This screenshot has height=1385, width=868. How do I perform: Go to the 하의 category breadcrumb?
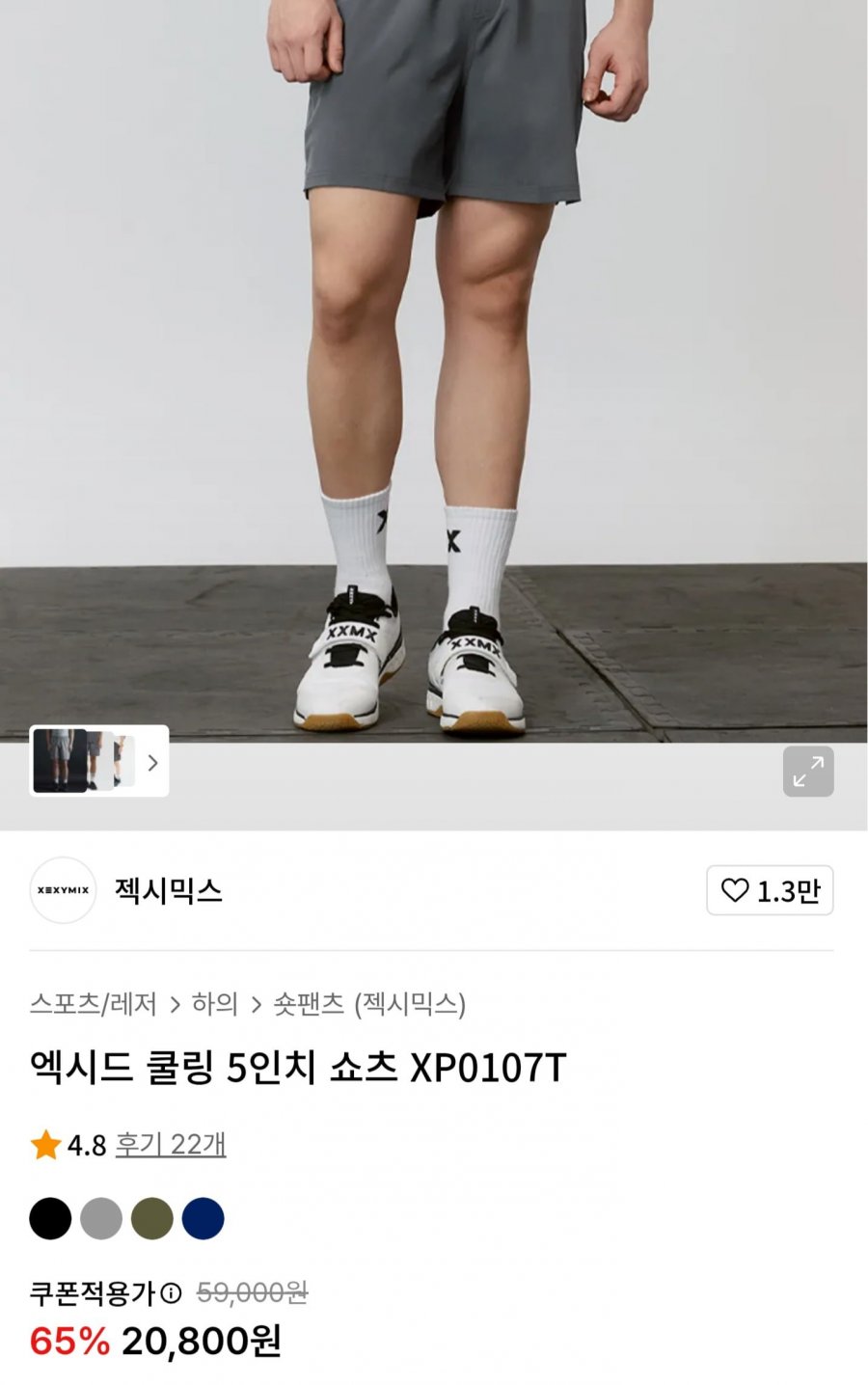coord(214,1004)
